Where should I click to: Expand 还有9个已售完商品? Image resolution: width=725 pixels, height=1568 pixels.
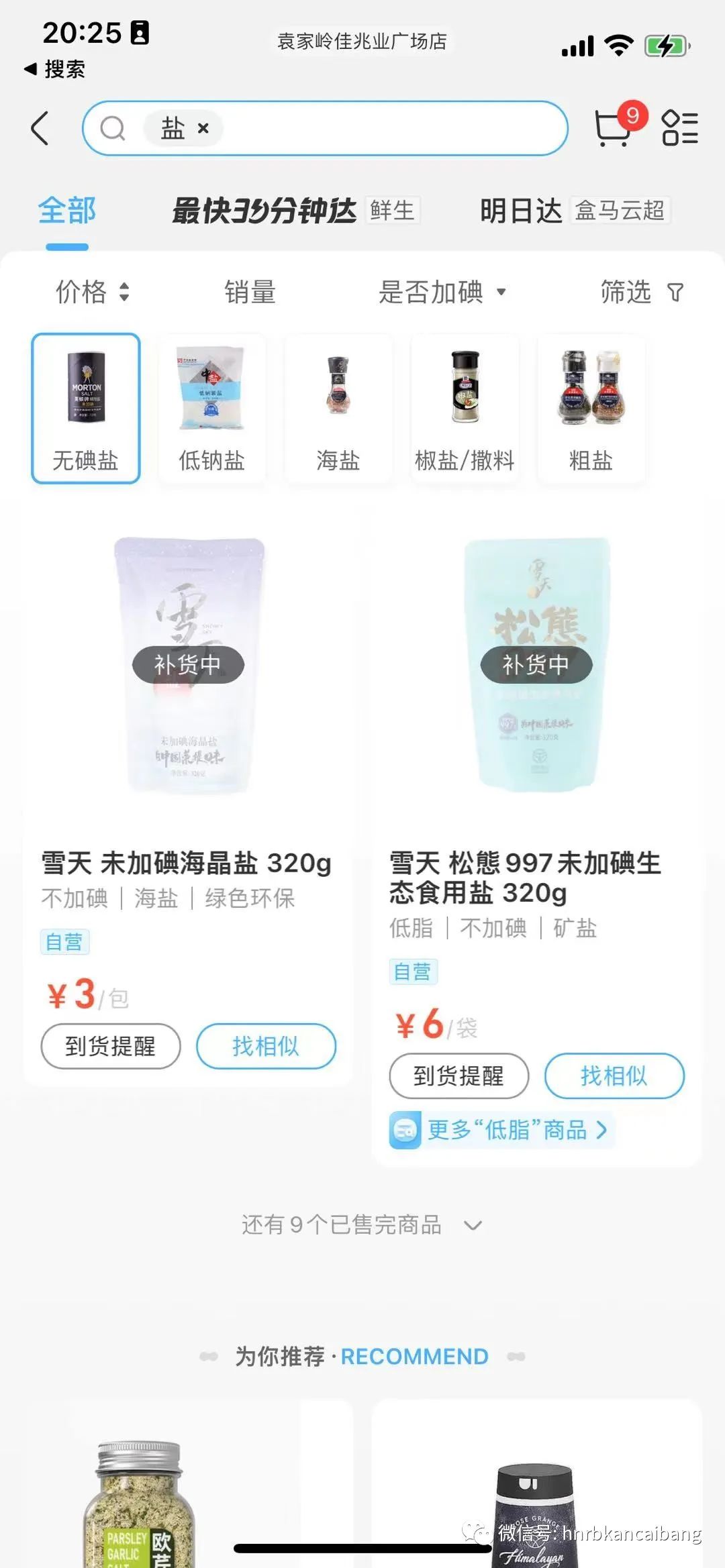click(x=361, y=1225)
